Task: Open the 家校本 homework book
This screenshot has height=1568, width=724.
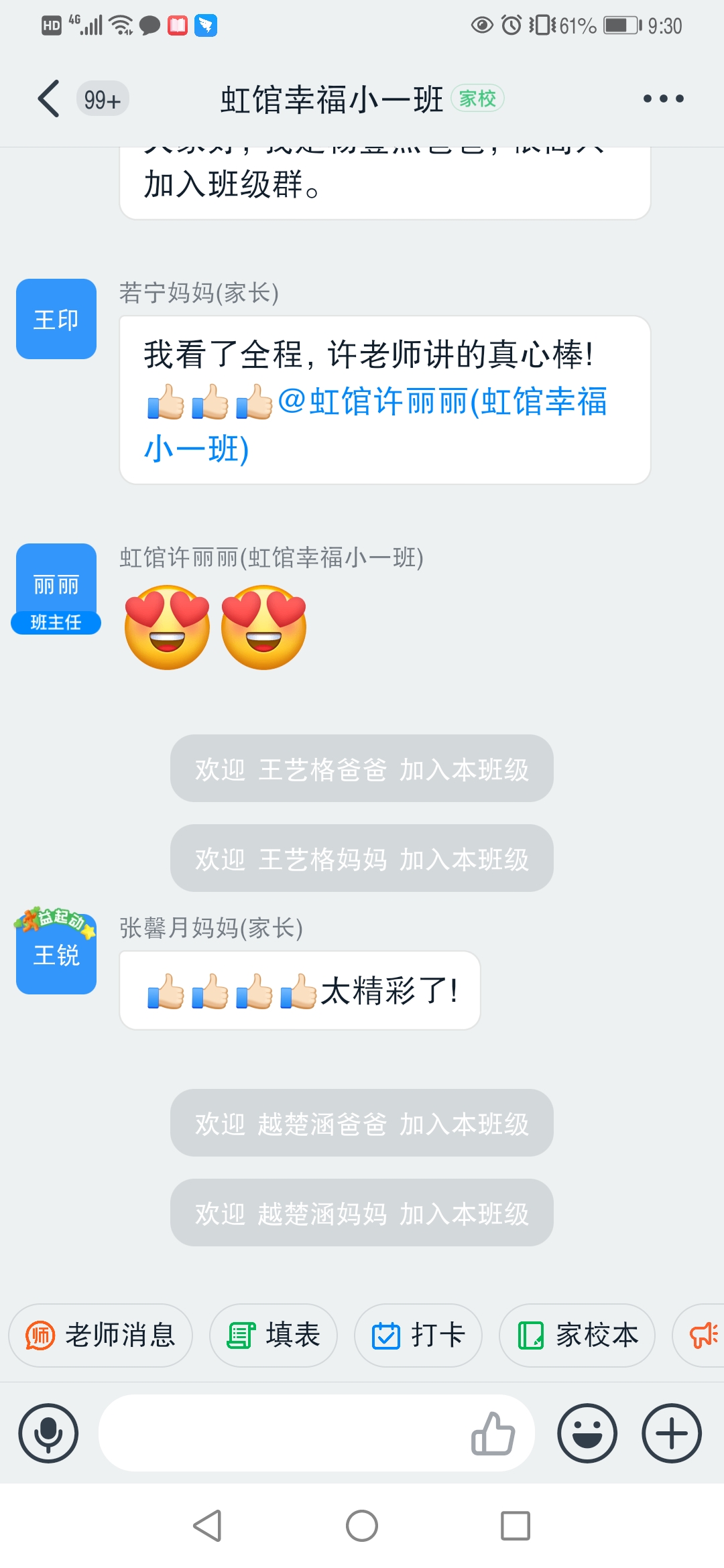Action: pyautogui.click(x=577, y=1335)
